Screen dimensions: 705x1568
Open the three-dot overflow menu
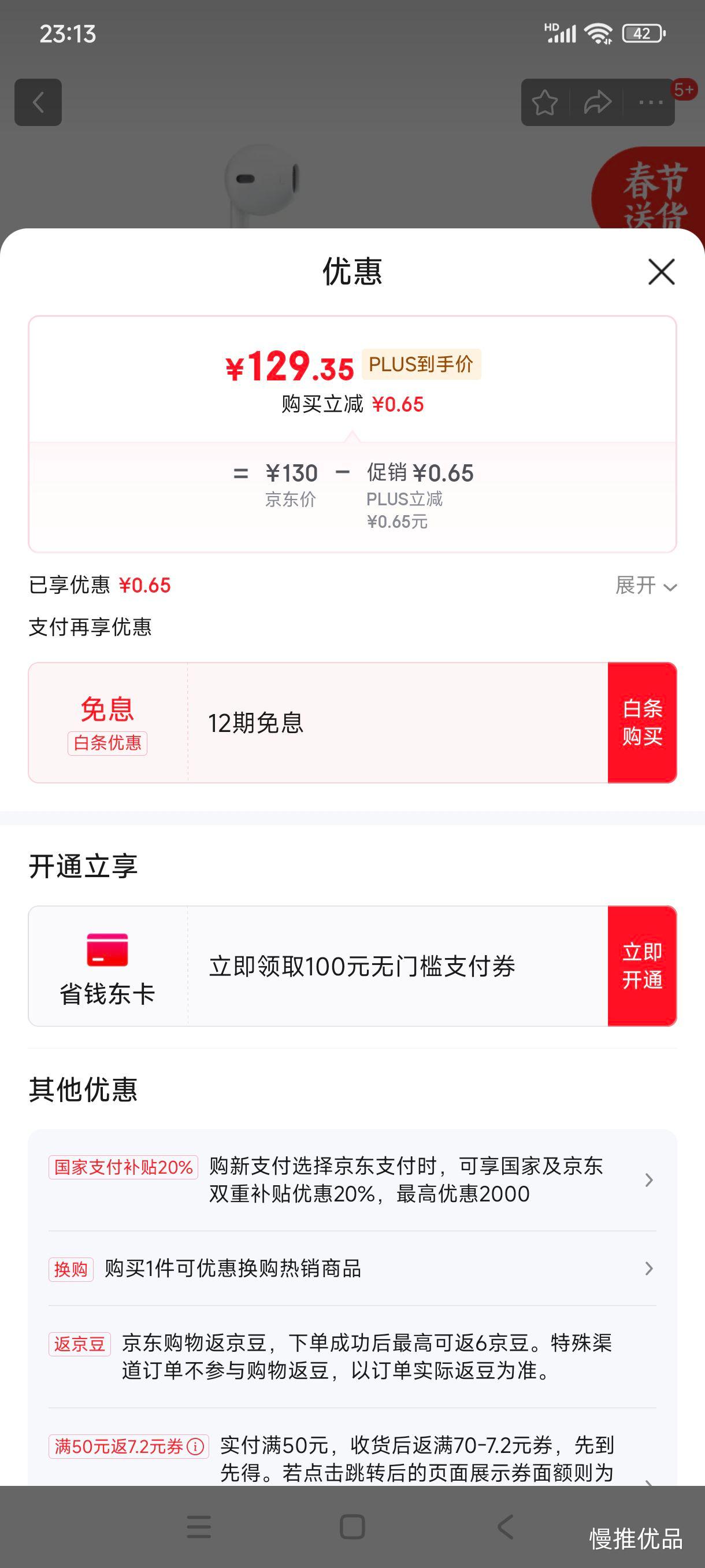[x=650, y=102]
